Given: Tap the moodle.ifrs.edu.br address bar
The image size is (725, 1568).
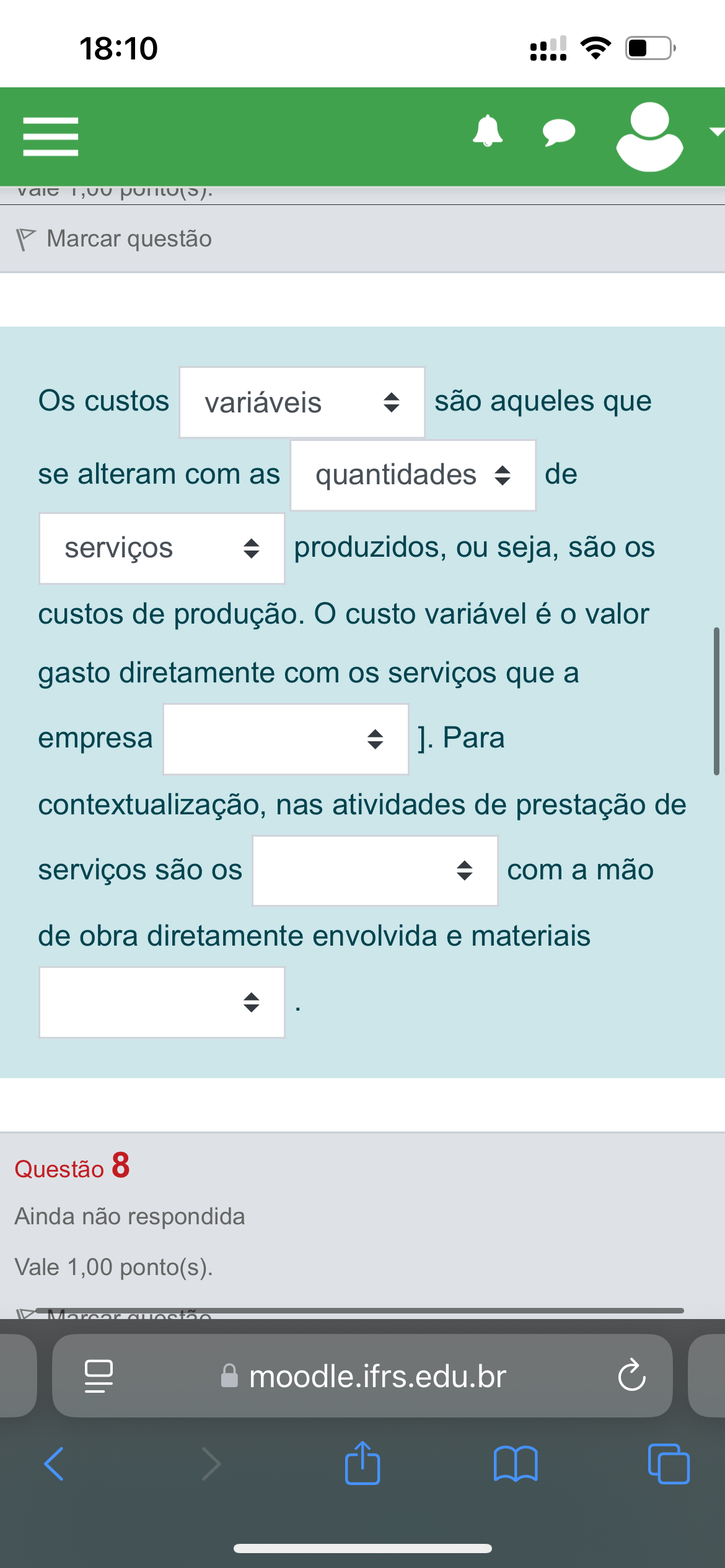Looking at the screenshot, I should pyautogui.click(x=377, y=1376).
